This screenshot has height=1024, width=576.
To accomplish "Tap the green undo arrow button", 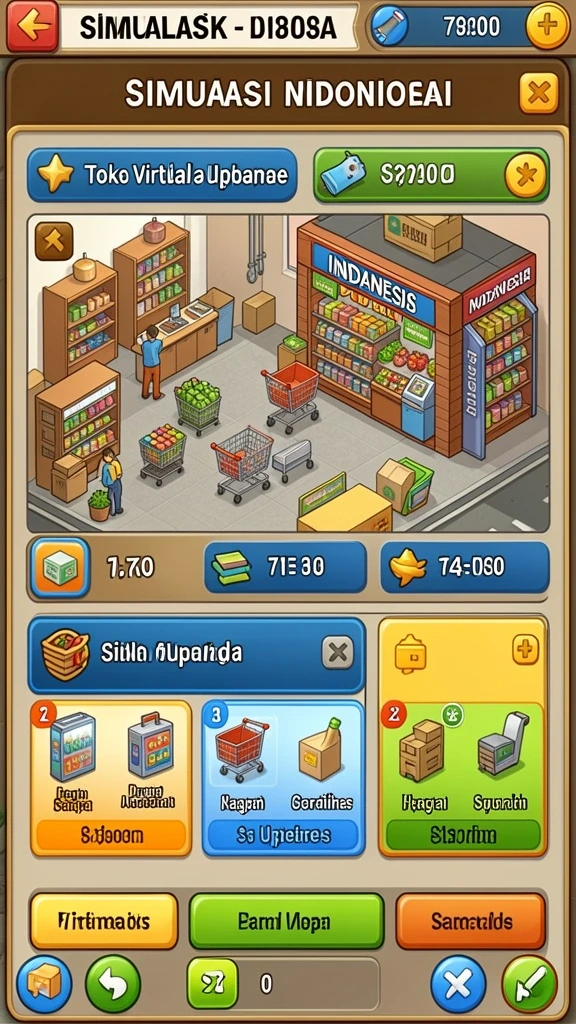I will (113, 984).
